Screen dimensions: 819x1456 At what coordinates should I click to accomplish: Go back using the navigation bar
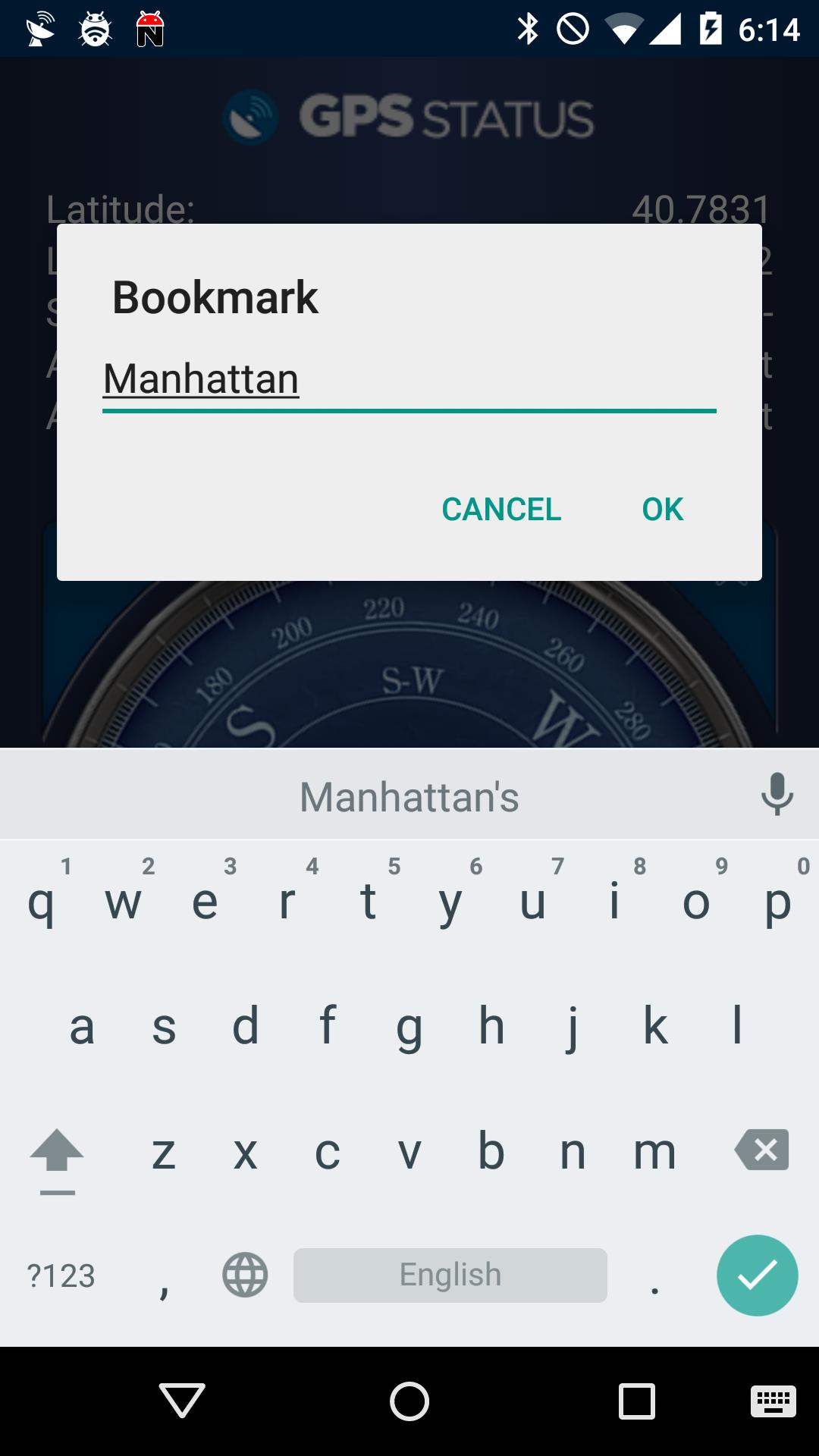(x=182, y=1400)
